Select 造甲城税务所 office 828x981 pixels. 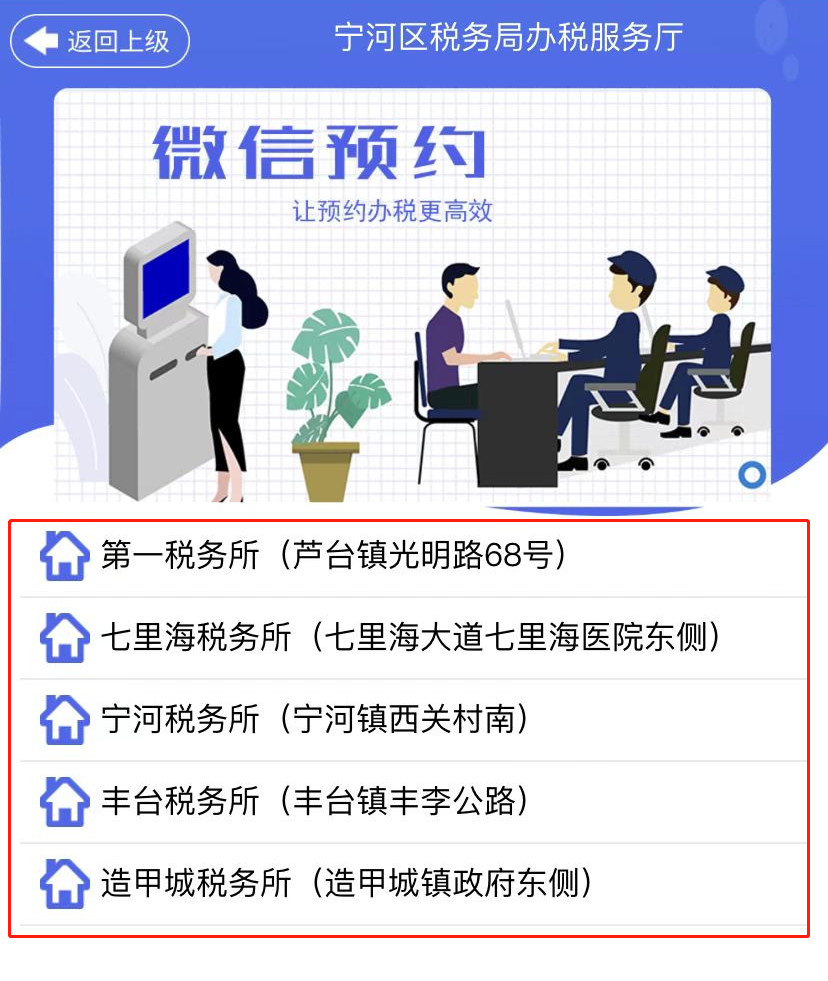(x=346, y=883)
